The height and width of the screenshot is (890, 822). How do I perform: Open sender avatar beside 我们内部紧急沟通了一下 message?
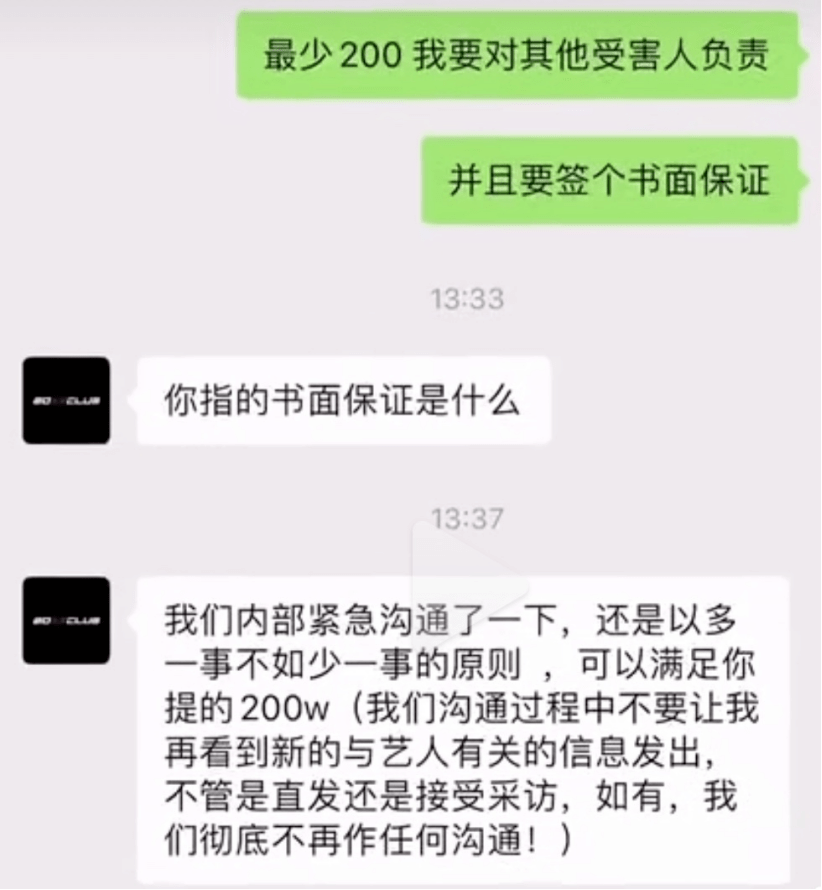tap(66, 620)
